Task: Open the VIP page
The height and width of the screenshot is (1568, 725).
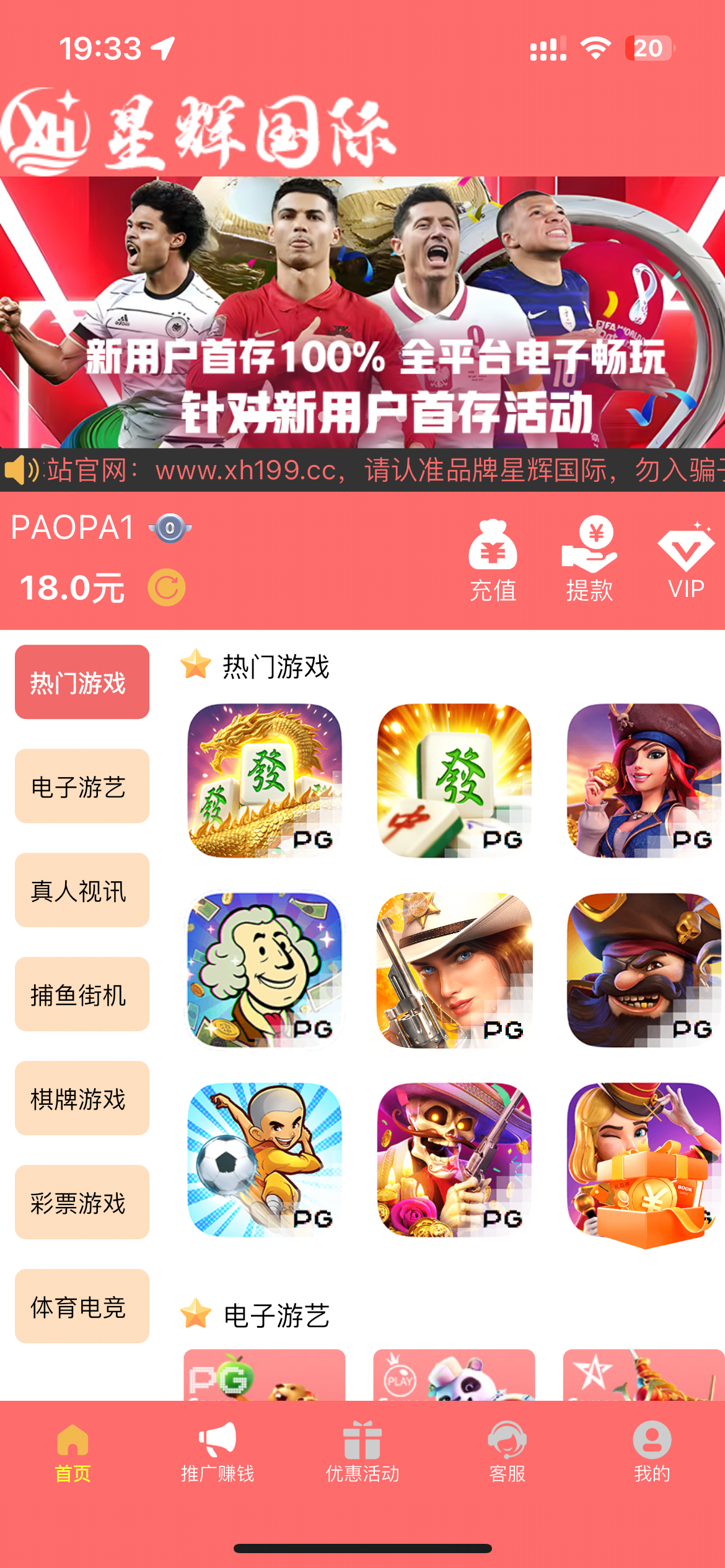Action: [686, 559]
